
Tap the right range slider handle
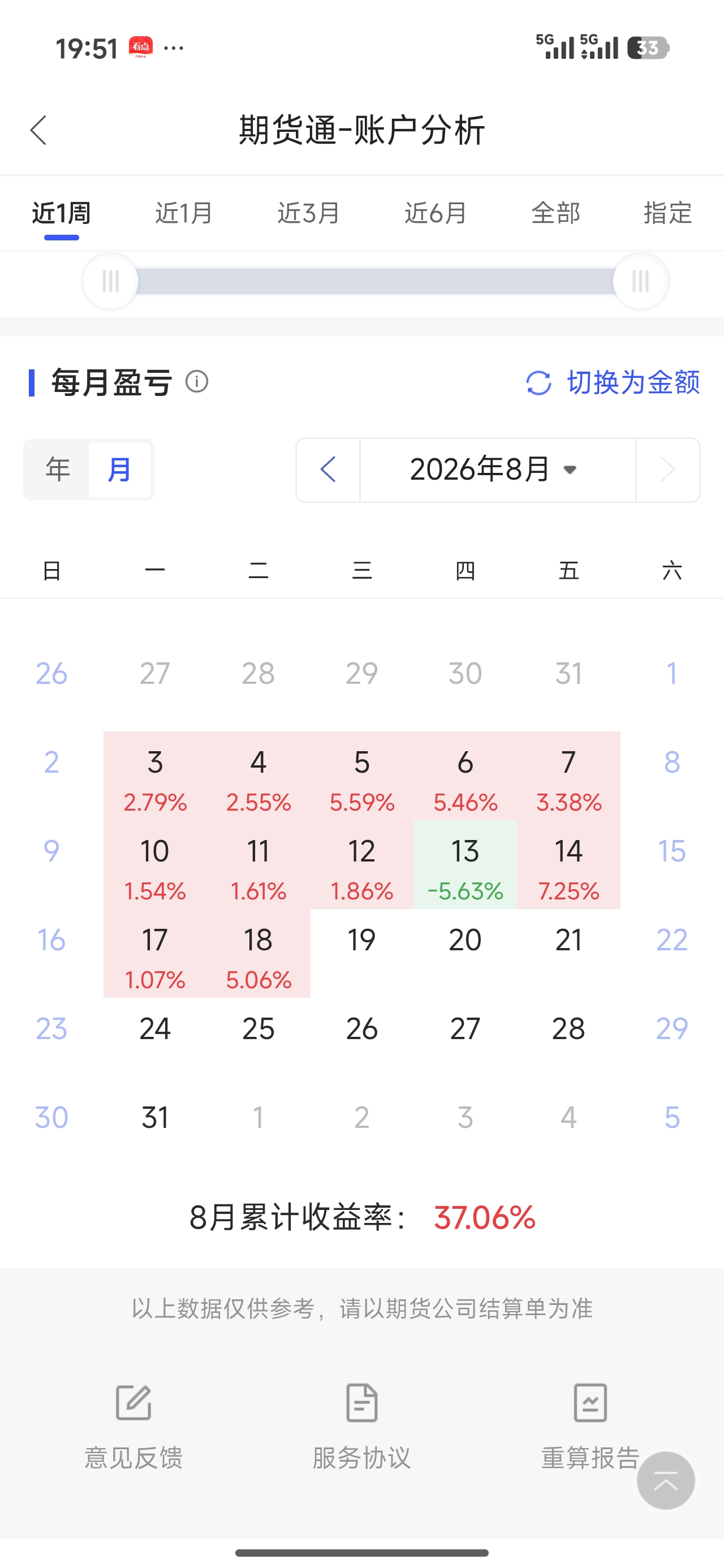(x=641, y=281)
